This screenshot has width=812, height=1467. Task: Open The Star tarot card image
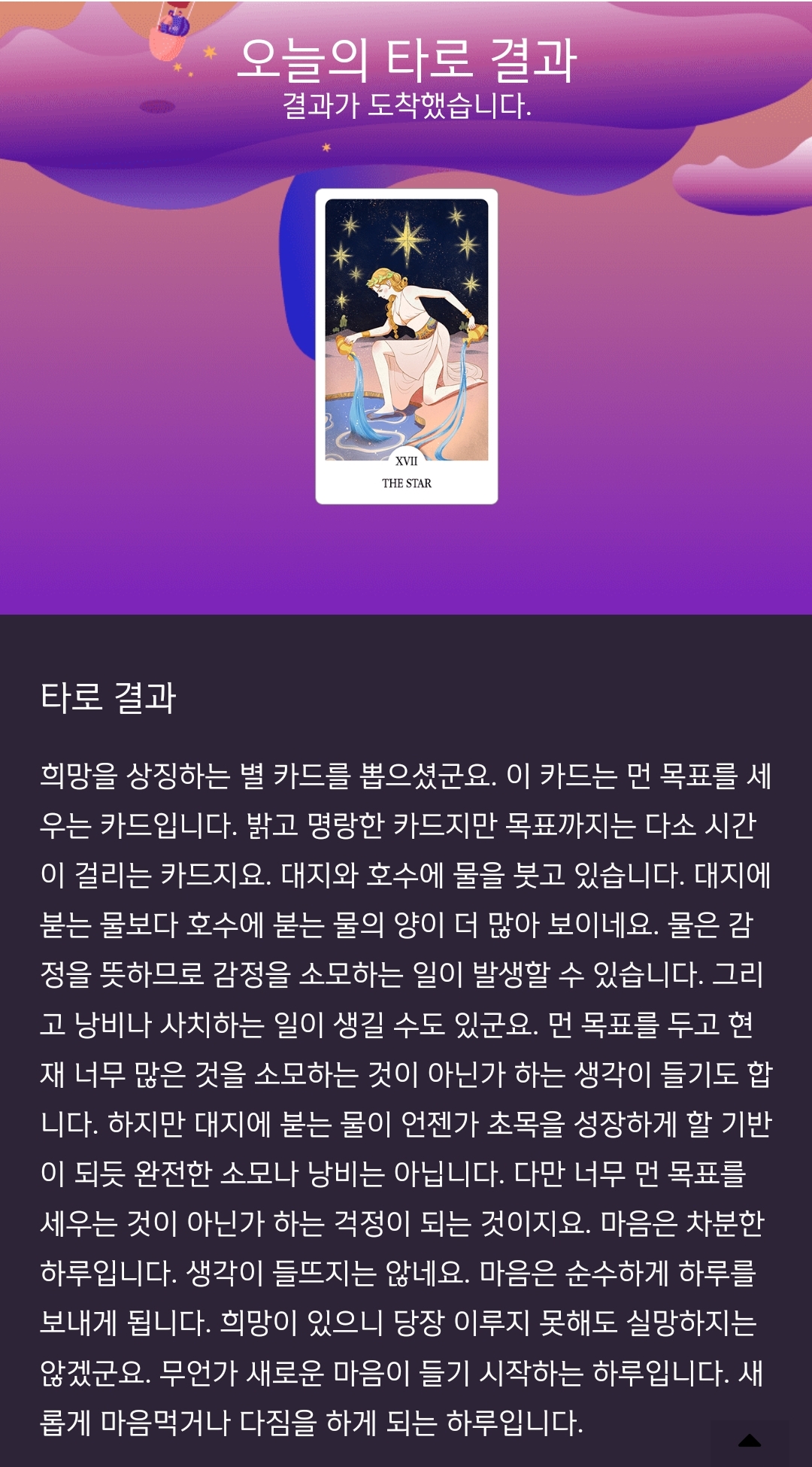click(406, 346)
